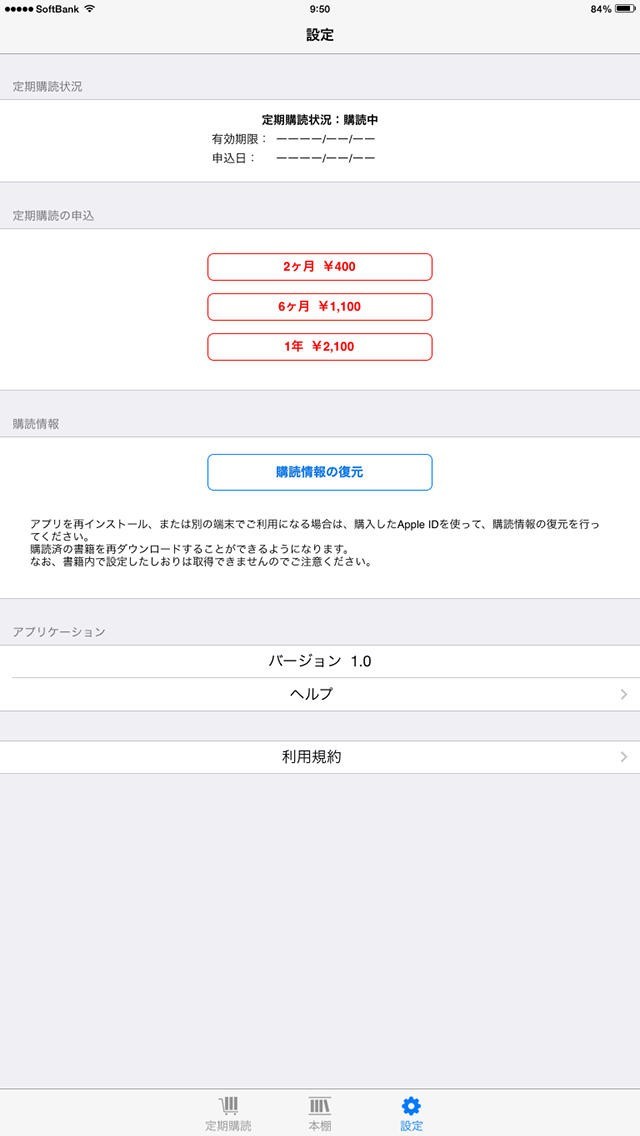
Task: Tap 購読情報の復元 to restore purchases
Action: (x=319, y=472)
